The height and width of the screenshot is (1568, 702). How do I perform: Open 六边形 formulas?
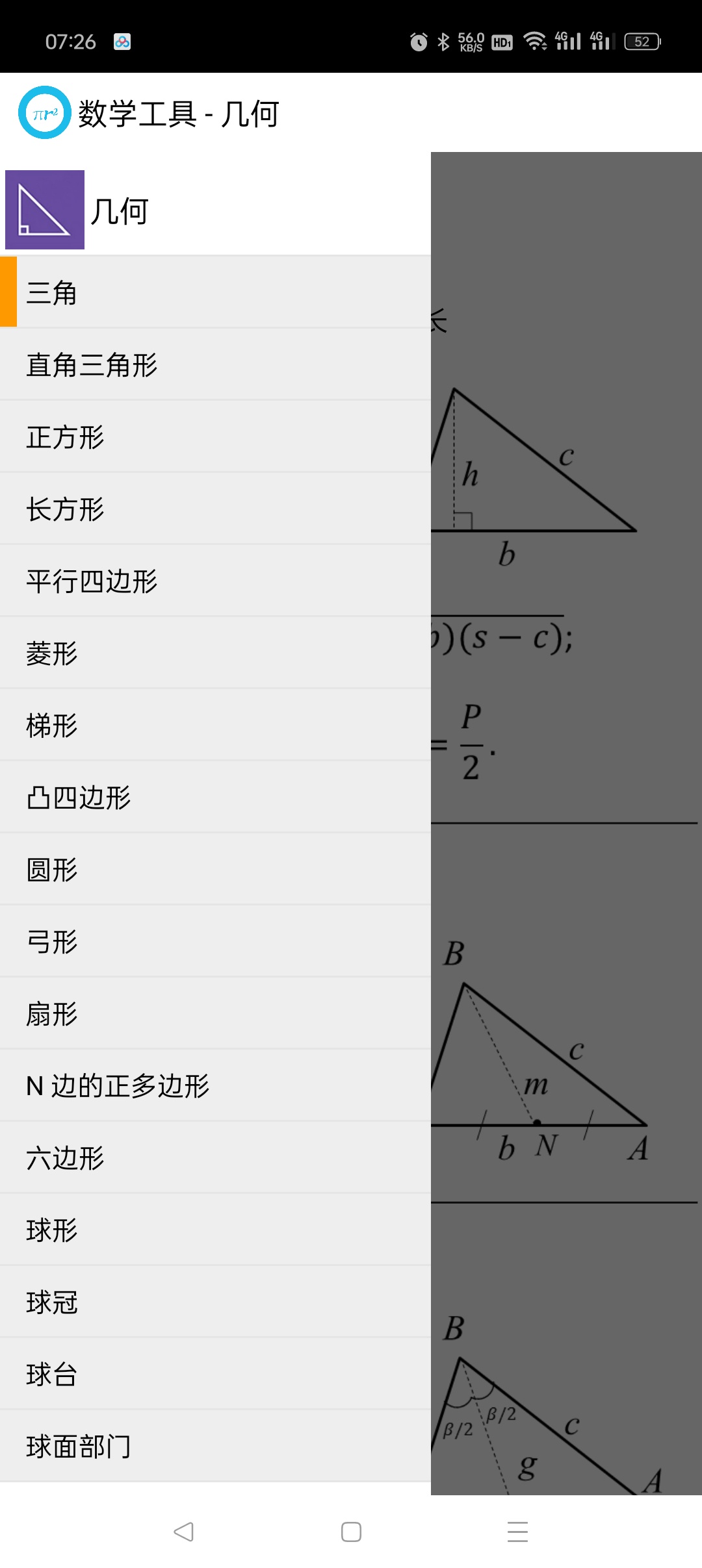pos(214,1157)
